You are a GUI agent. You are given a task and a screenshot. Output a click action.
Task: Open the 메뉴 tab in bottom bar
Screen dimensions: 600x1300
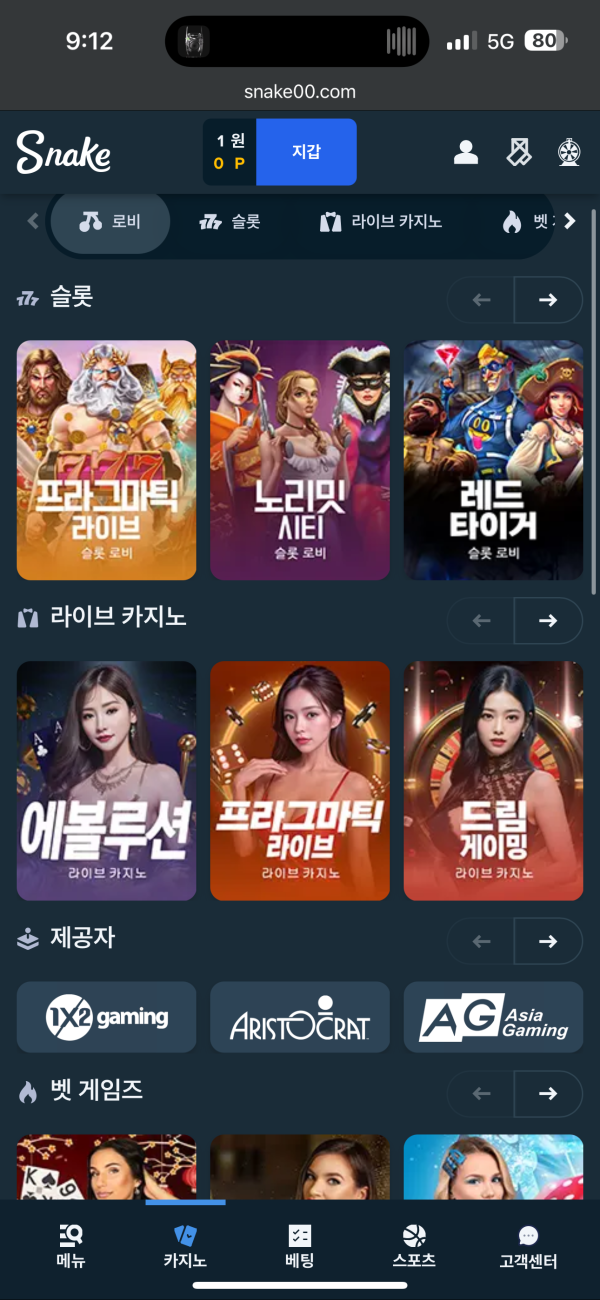[x=70, y=1246]
